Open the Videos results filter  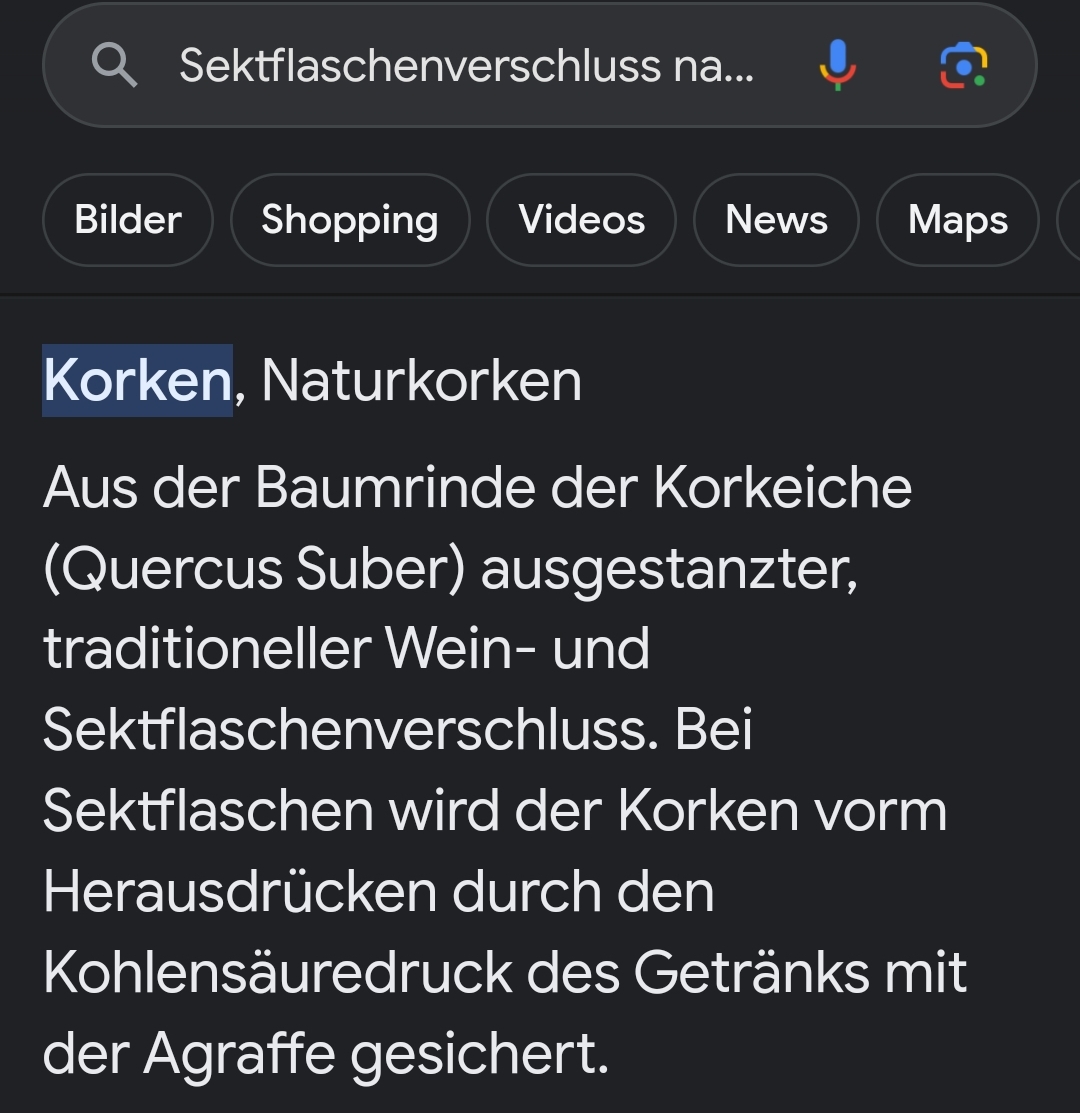pyautogui.click(x=582, y=220)
